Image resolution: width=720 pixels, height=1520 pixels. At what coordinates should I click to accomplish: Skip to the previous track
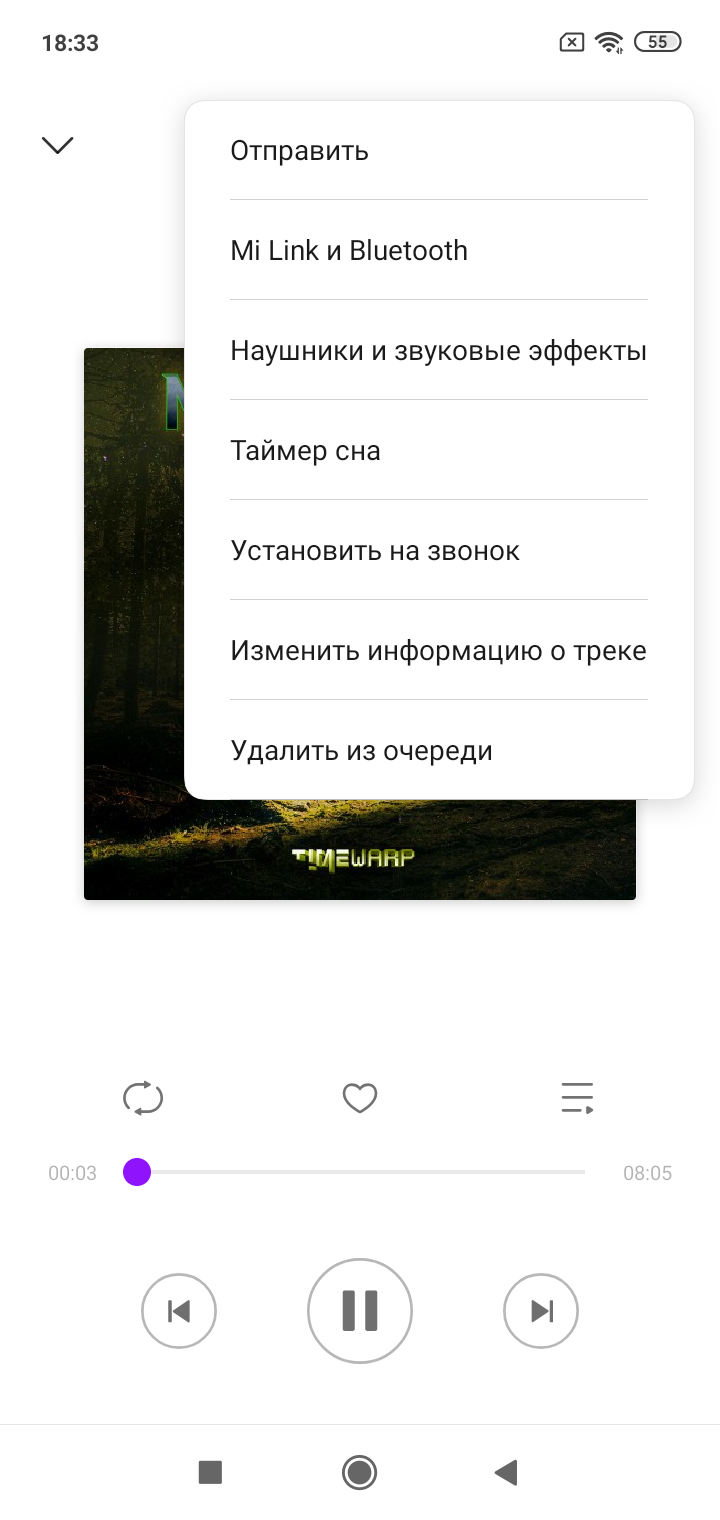[179, 1311]
